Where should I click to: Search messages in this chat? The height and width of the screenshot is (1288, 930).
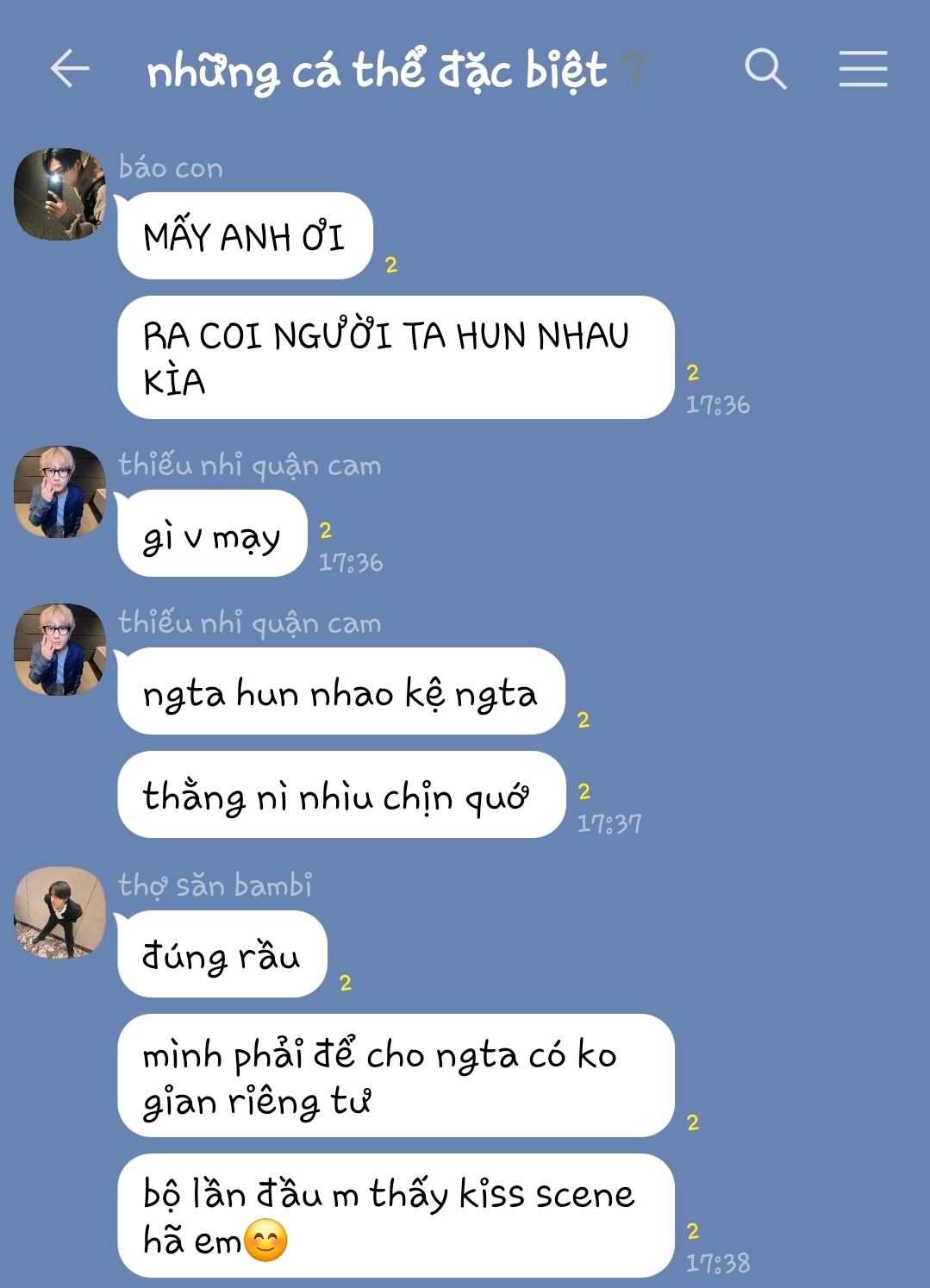(x=765, y=69)
